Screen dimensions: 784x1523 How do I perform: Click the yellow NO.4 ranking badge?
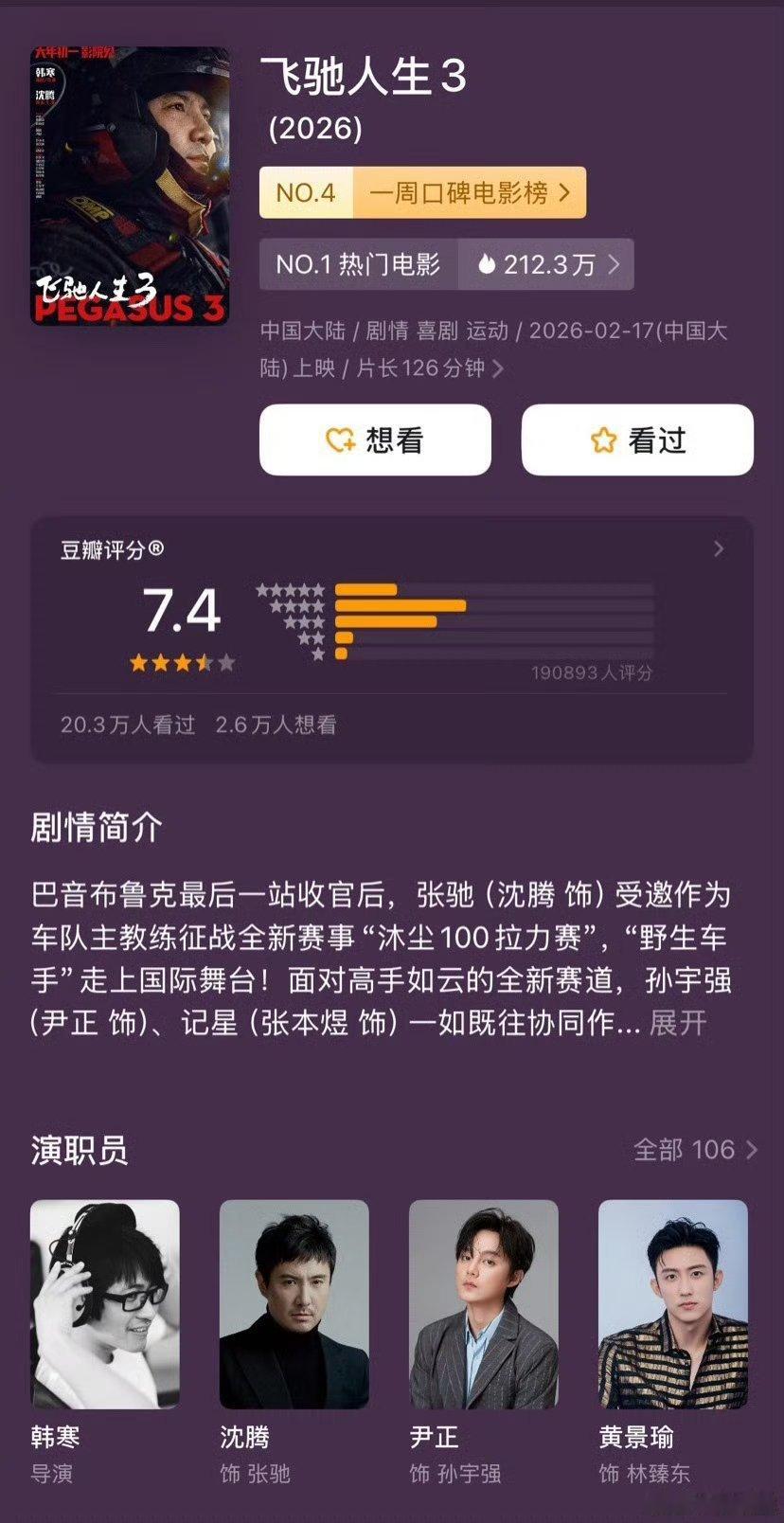tap(305, 191)
